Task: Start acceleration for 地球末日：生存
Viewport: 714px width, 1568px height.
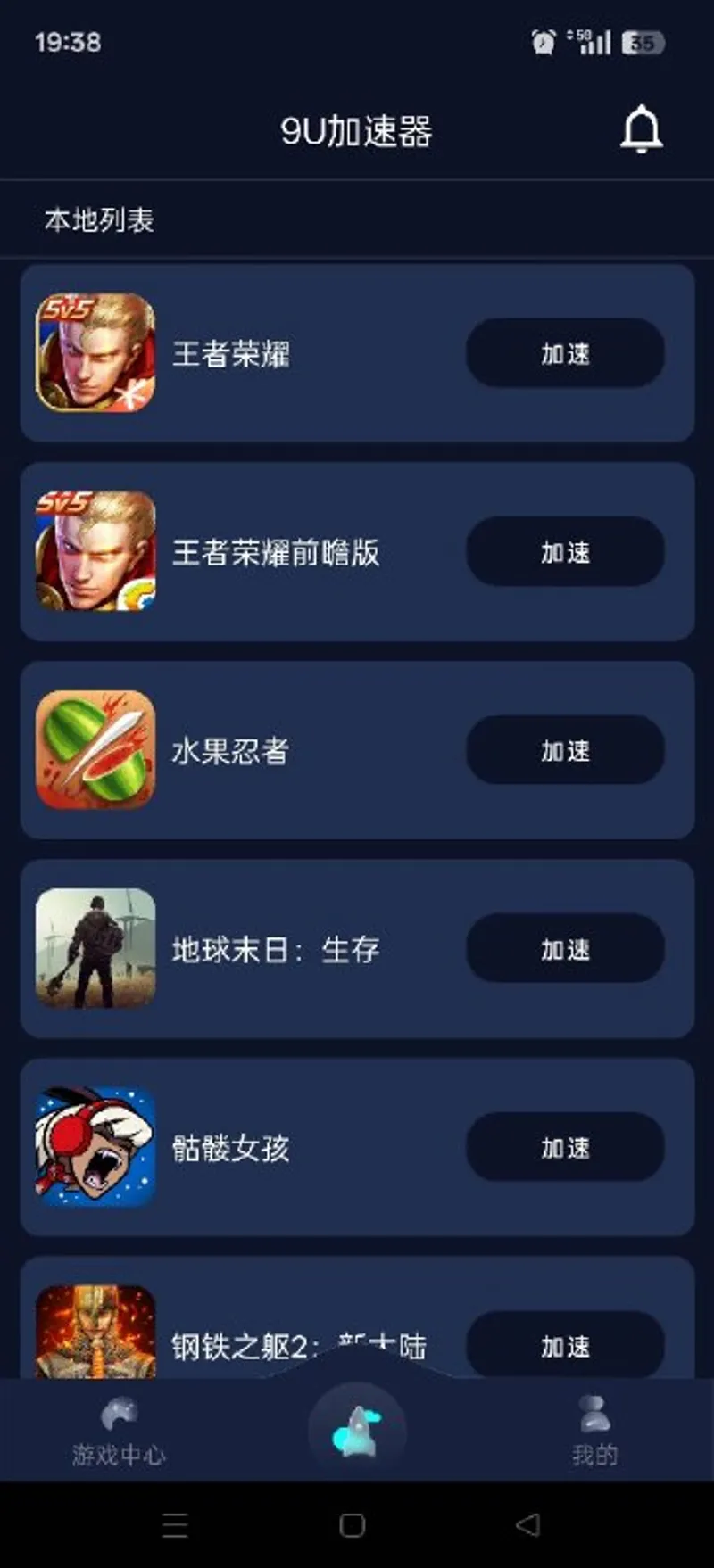Action: (x=564, y=950)
